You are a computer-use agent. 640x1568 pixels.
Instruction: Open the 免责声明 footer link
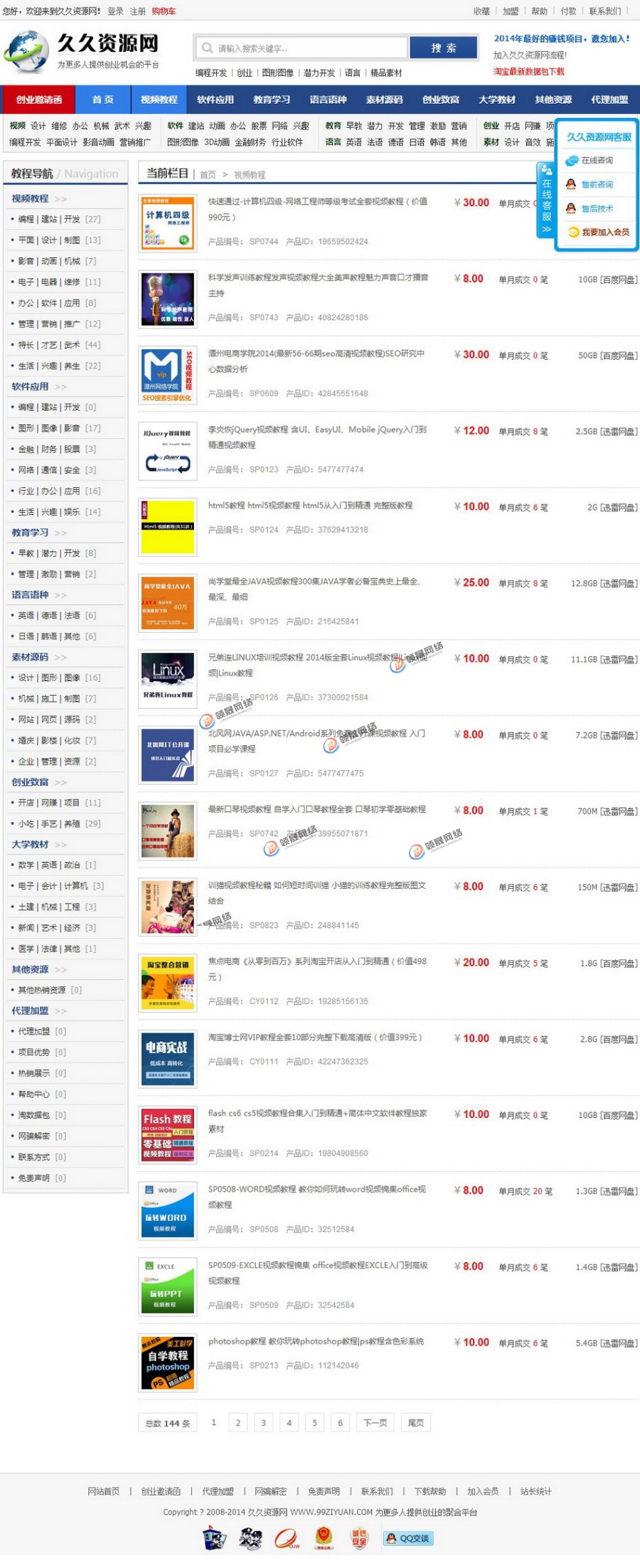pyautogui.click(x=324, y=1491)
